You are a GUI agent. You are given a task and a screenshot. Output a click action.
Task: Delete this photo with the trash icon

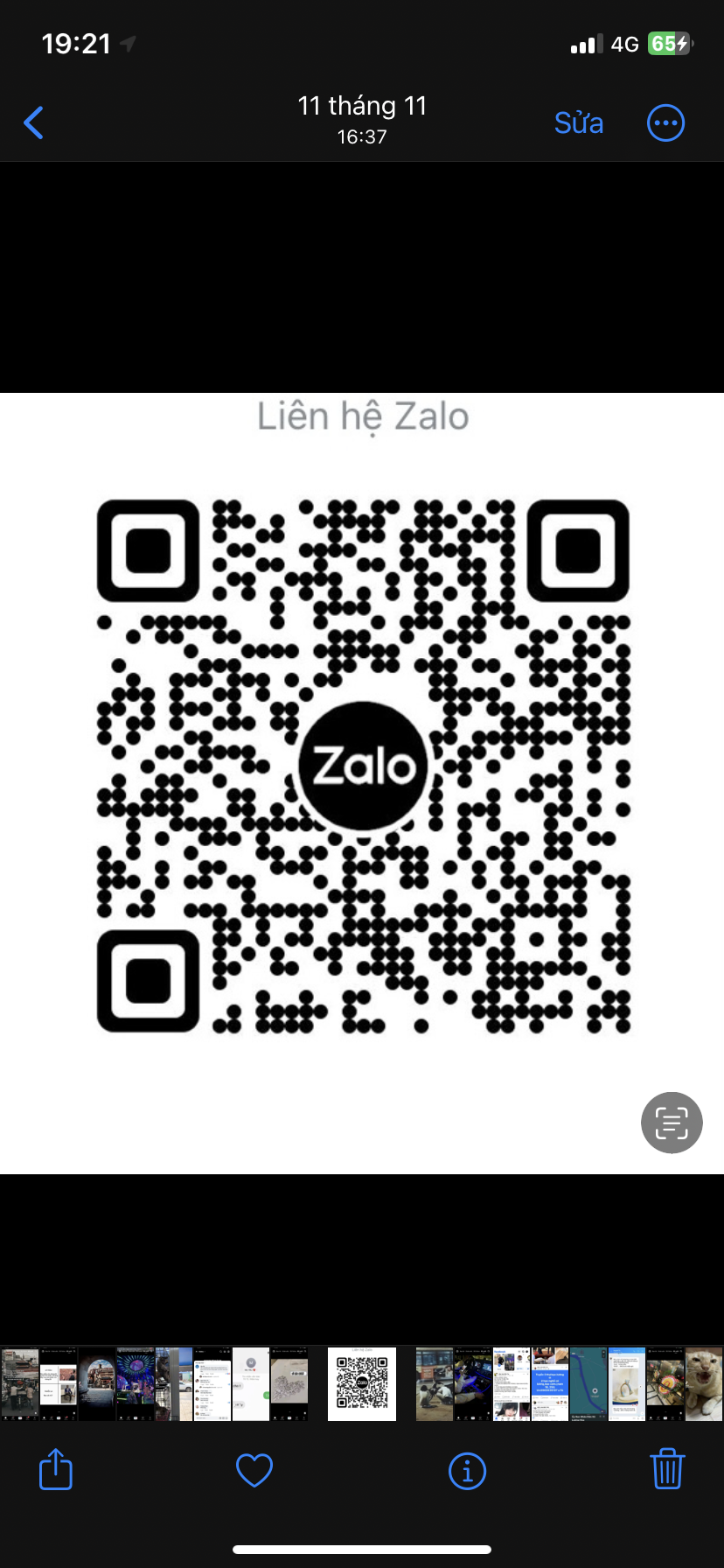(x=667, y=1468)
